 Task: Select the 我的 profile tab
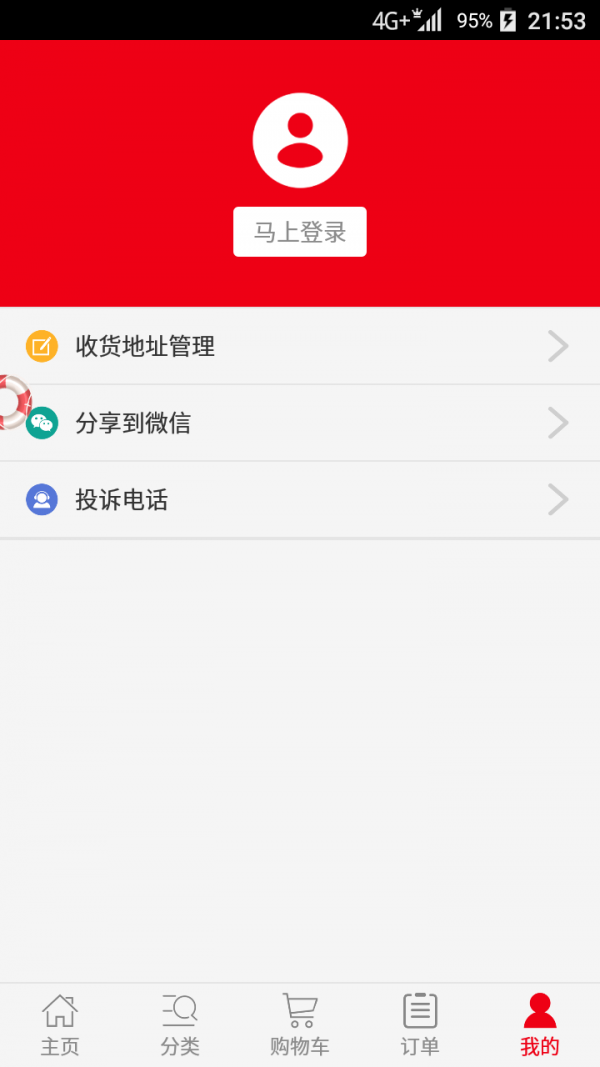pyautogui.click(x=540, y=1025)
